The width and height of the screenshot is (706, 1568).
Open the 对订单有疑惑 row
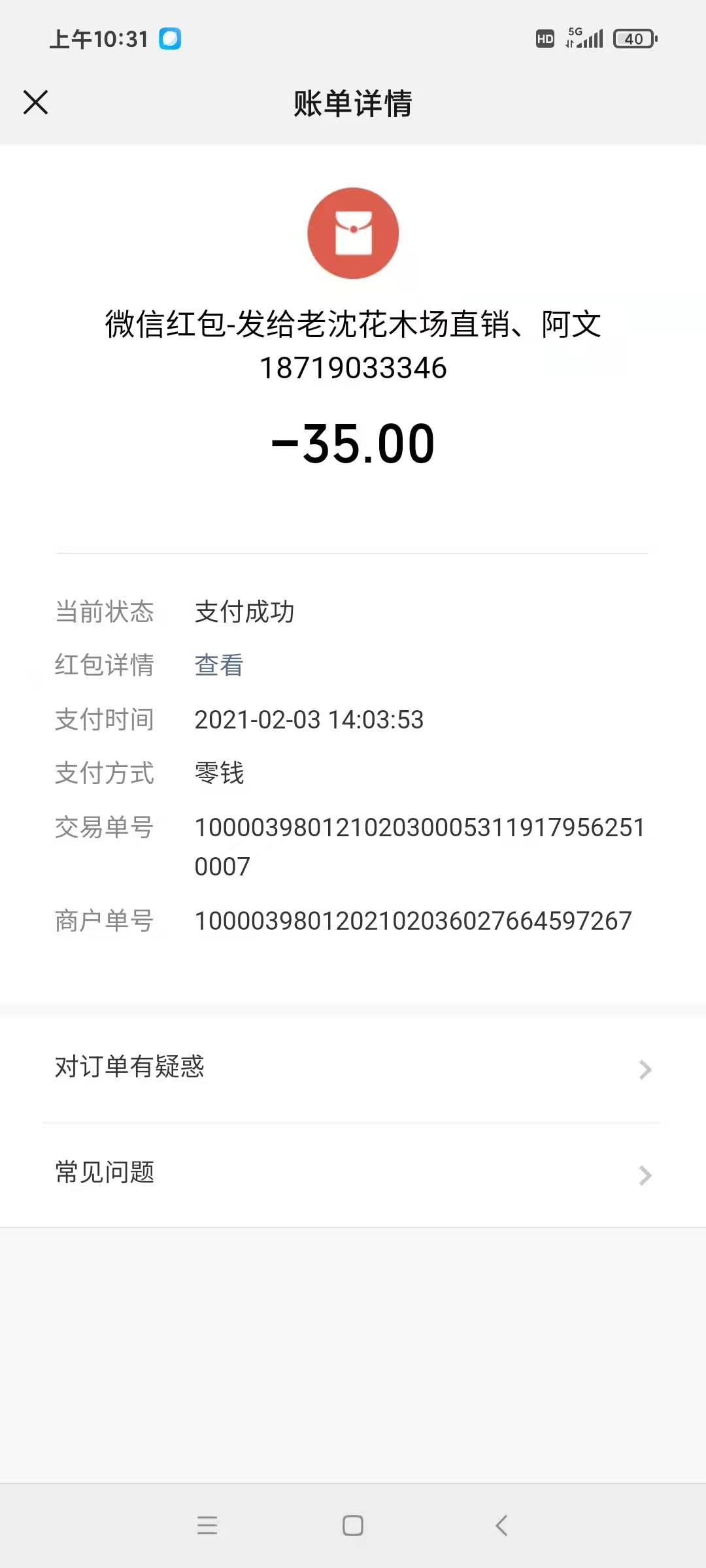[x=353, y=1069]
